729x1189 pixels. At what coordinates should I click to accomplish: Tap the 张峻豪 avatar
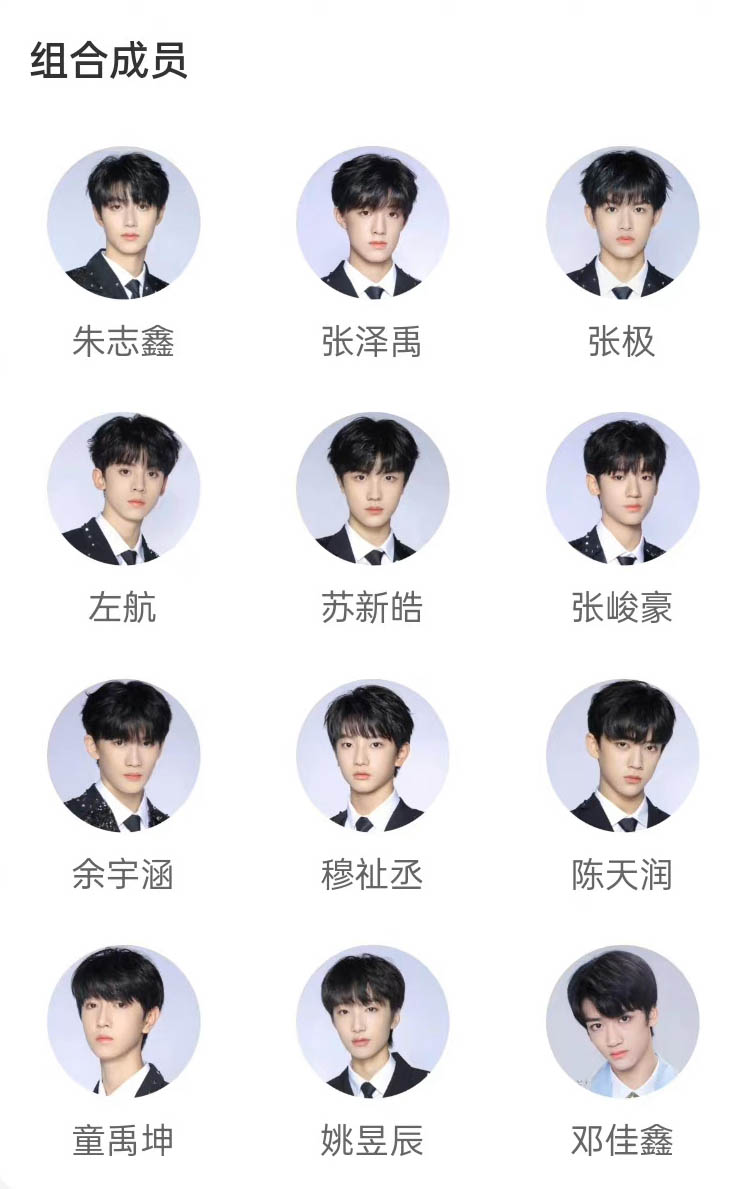pos(622,489)
